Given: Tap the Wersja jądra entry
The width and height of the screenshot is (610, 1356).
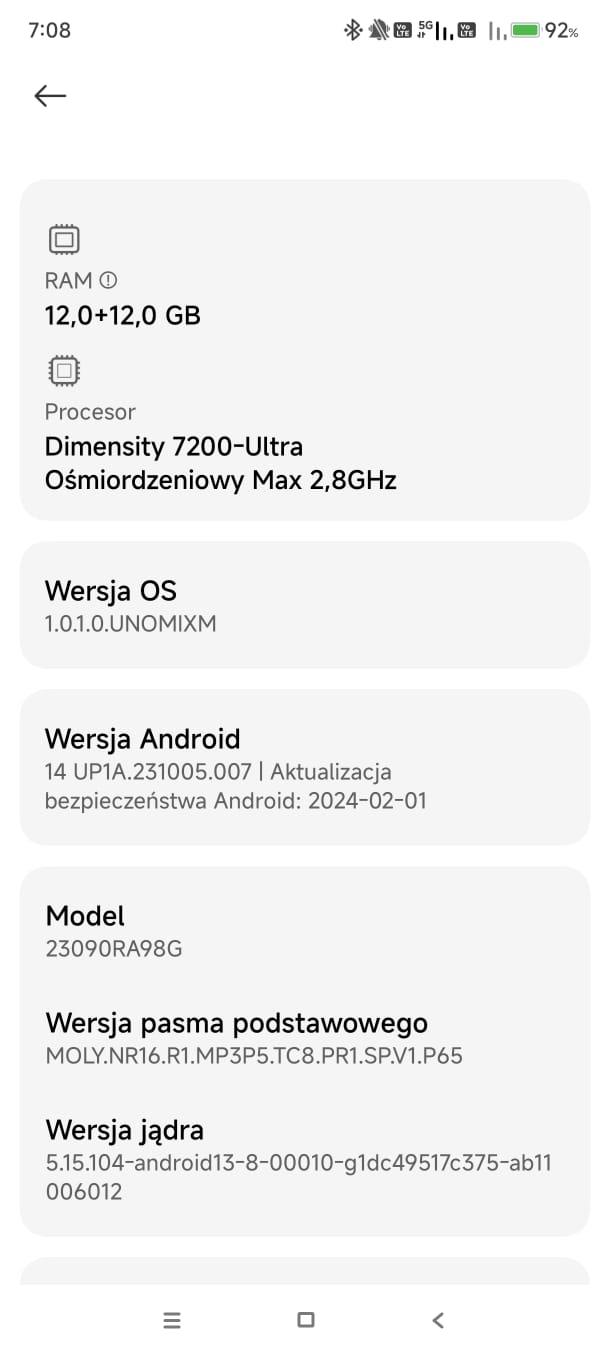Looking at the screenshot, I should [x=304, y=1160].
